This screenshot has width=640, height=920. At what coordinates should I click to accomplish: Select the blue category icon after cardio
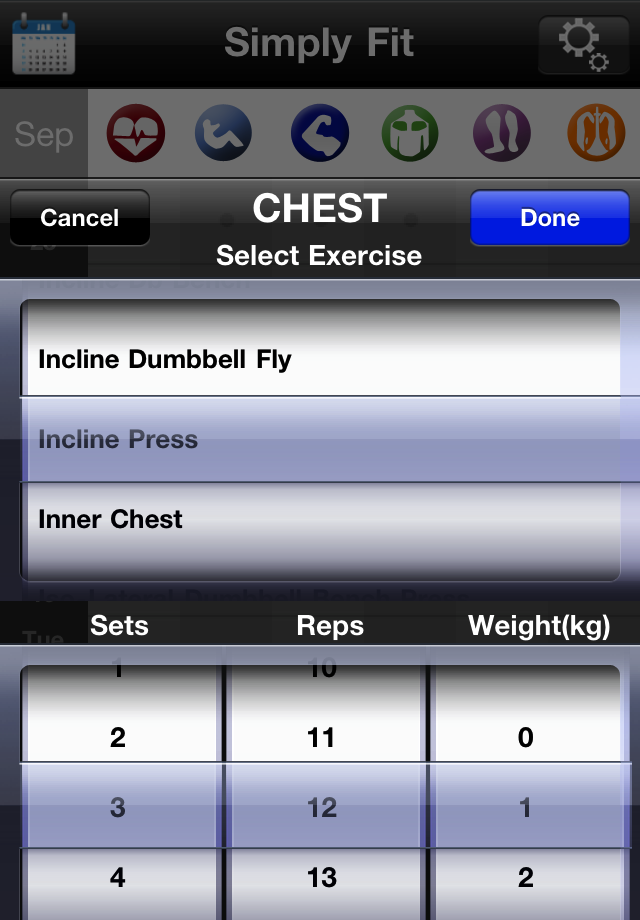(x=223, y=133)
